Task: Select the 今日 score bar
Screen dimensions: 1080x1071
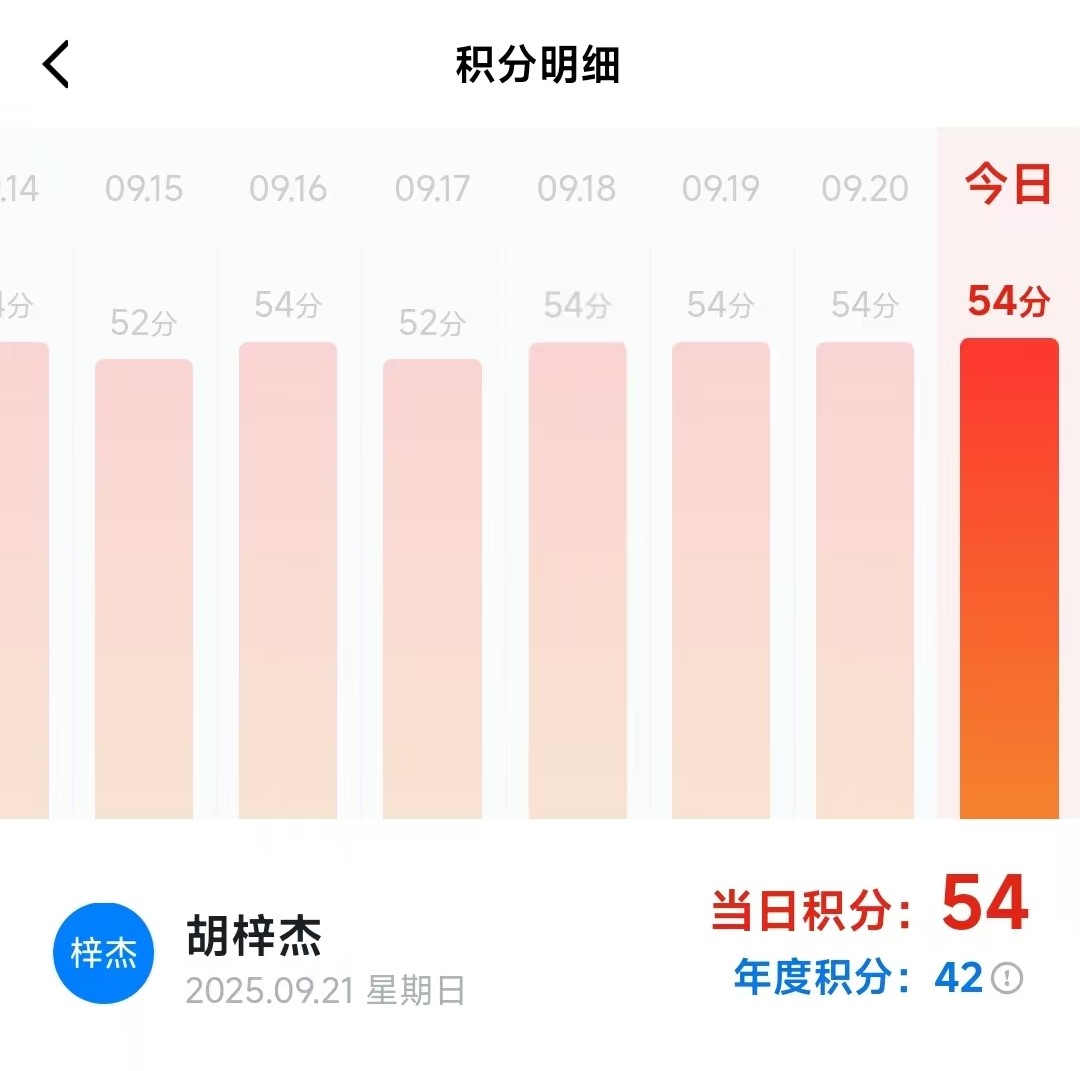Action: pyautogui.click(x=1009, y=578)
